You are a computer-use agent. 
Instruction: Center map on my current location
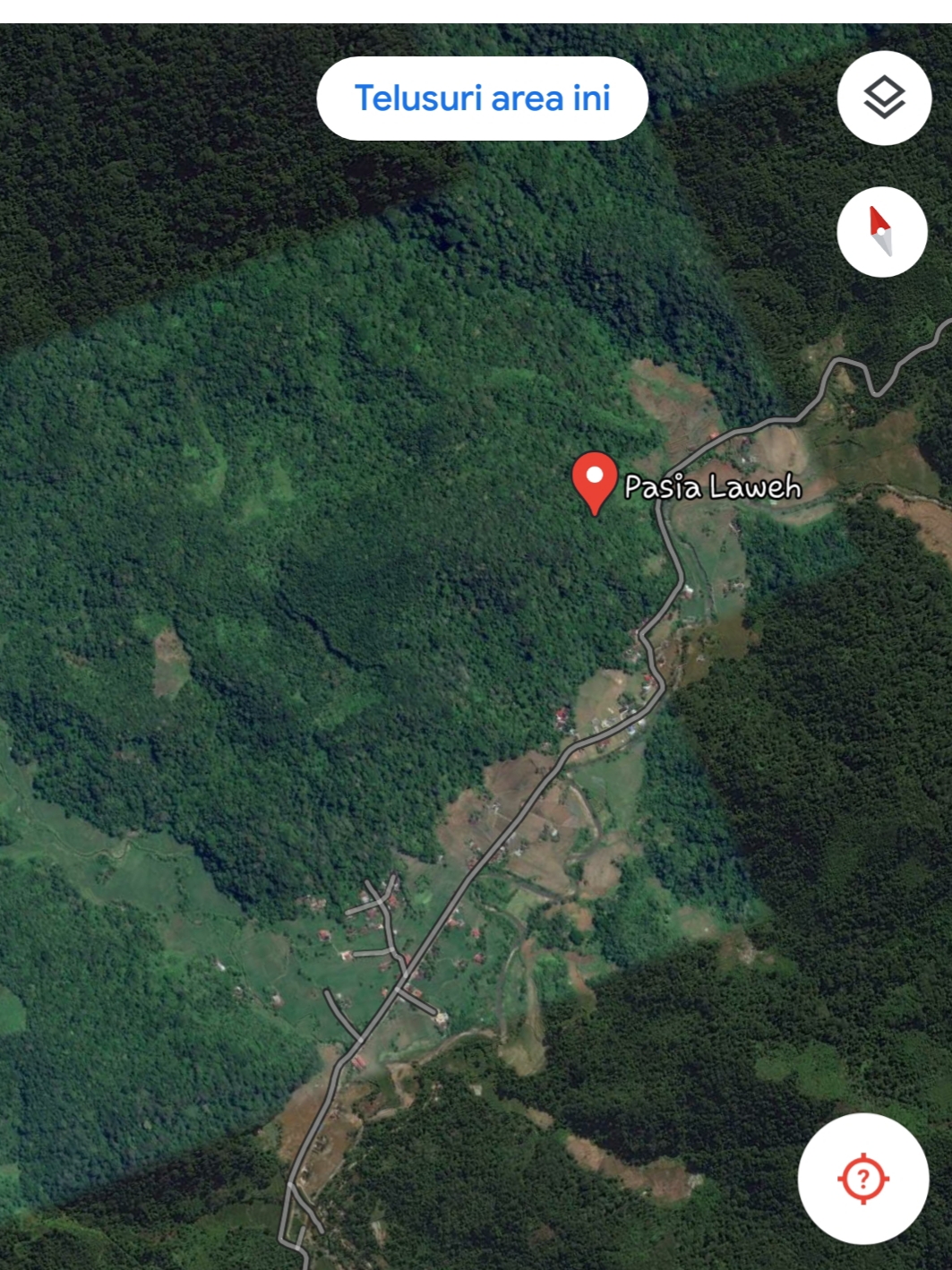(x=862, y=1178)
